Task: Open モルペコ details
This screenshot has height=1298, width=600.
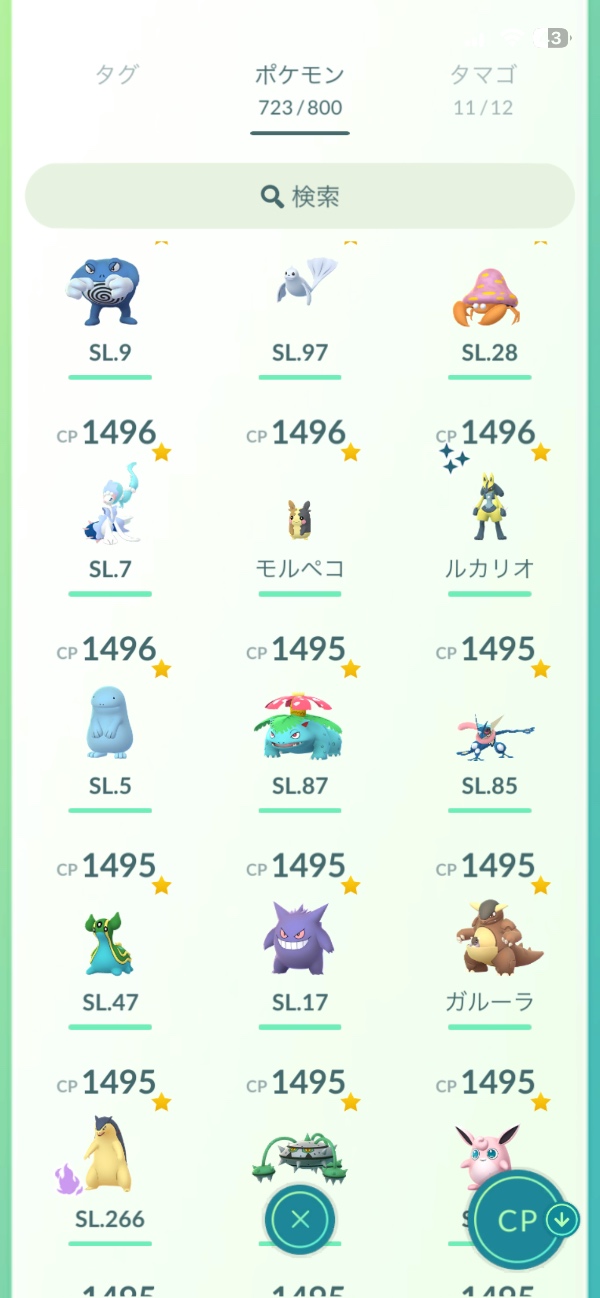Action: pyautogui.click(x=300, y=522)
